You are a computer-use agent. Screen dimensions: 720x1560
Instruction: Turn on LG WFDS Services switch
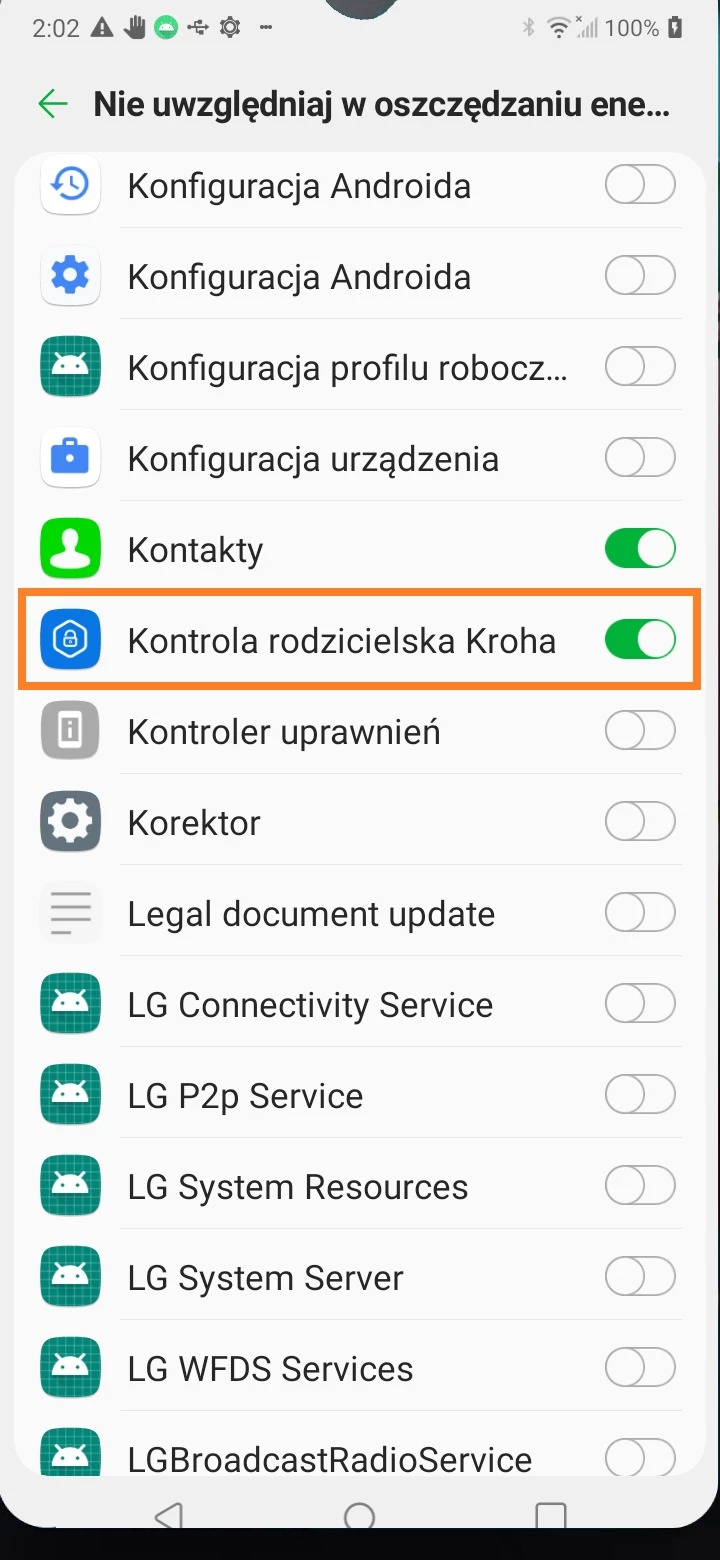(x=640, y=1369)
